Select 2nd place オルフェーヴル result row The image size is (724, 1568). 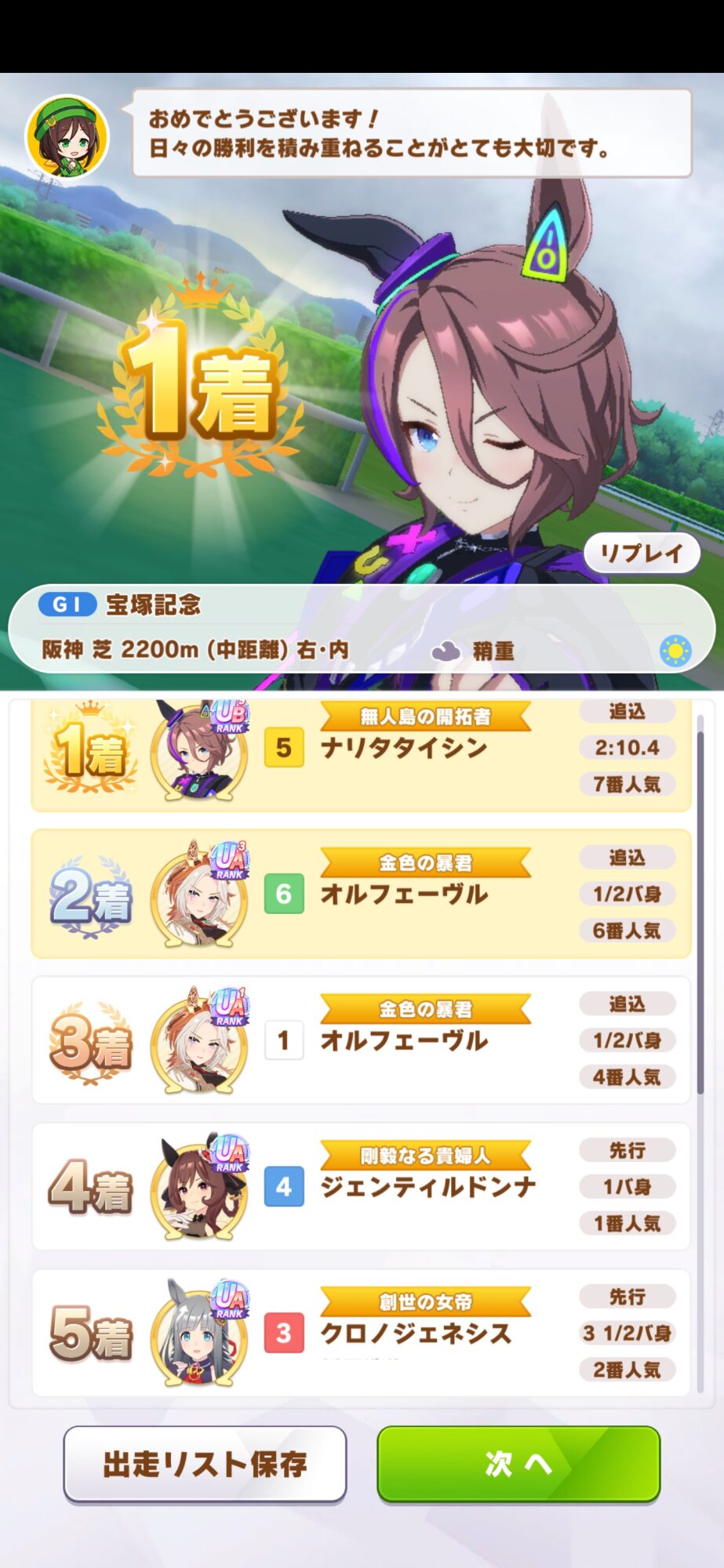(x=361, y=894)
